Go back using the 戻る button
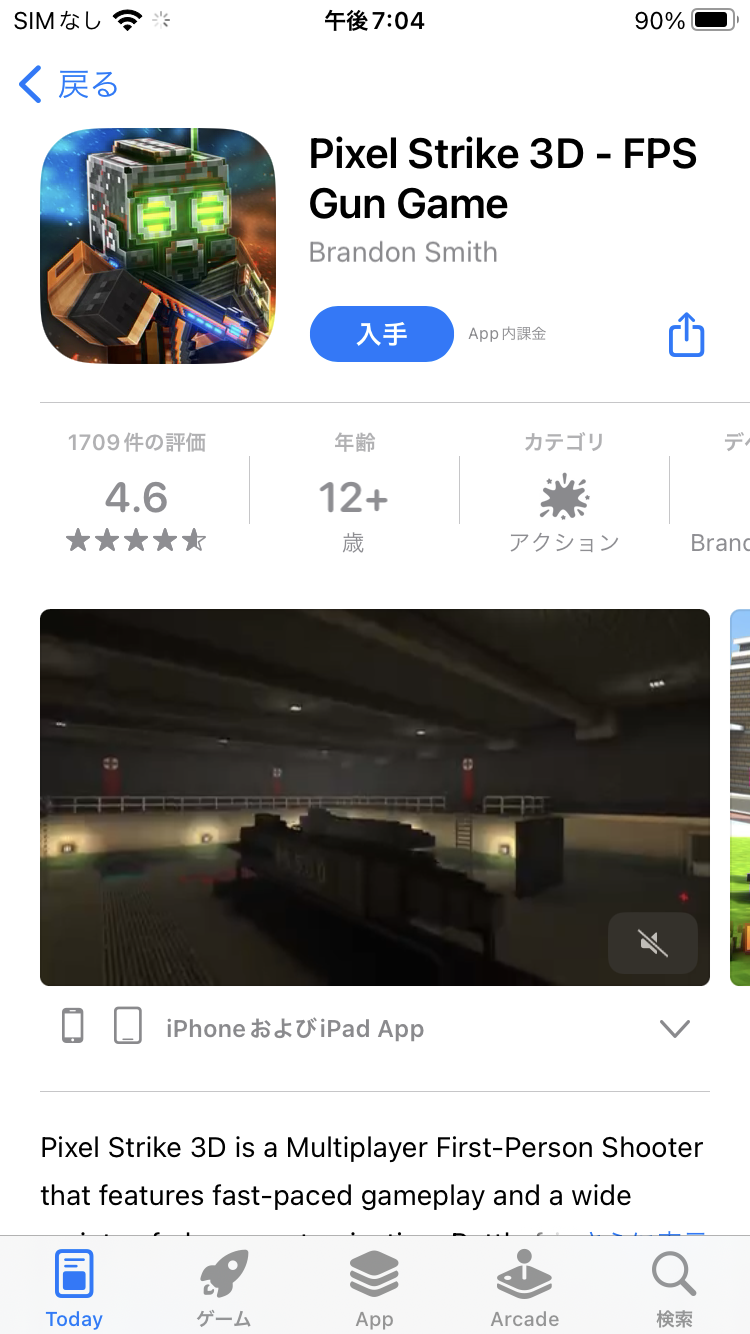The width and height of the screenshot is (750, 1334). [68, 85]
